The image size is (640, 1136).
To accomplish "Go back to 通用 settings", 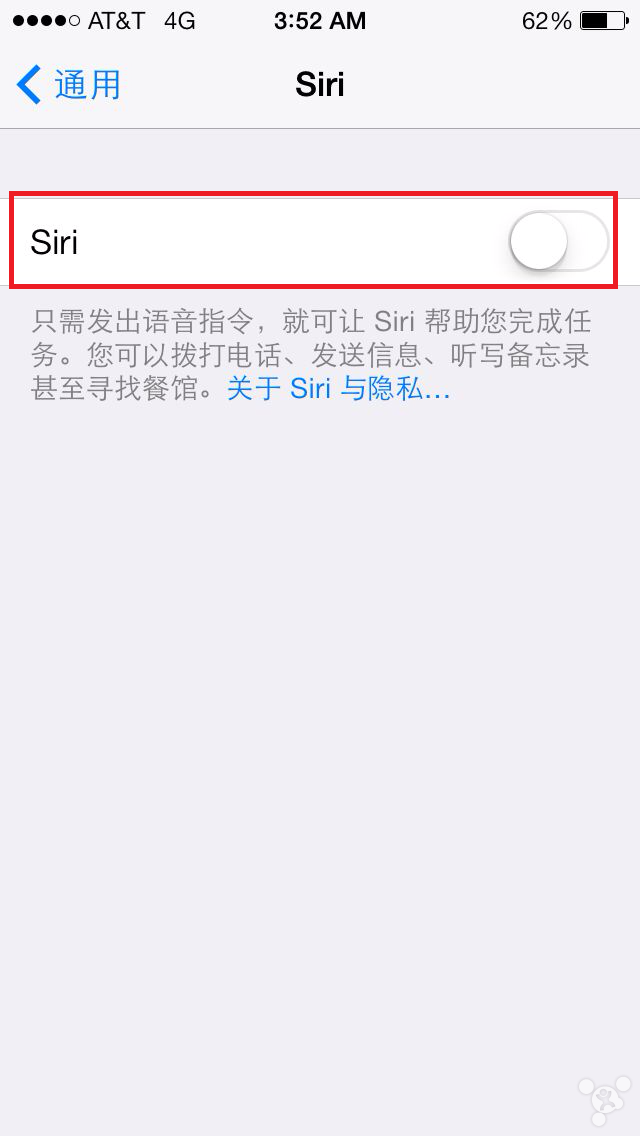I will [69, 85].
